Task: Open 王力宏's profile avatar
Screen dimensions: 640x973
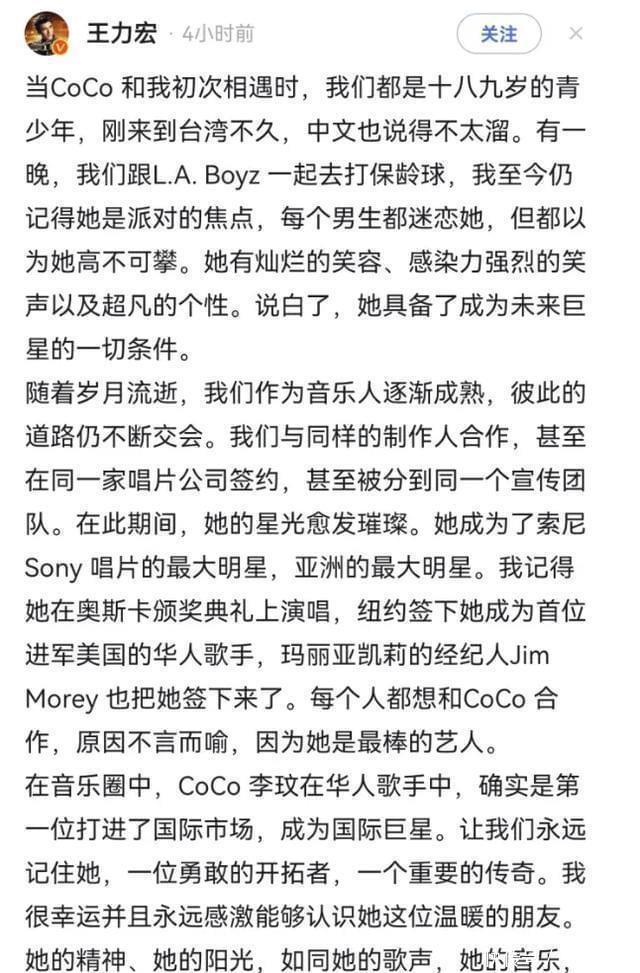Action: pyautogui.click(x=46, y=33)
